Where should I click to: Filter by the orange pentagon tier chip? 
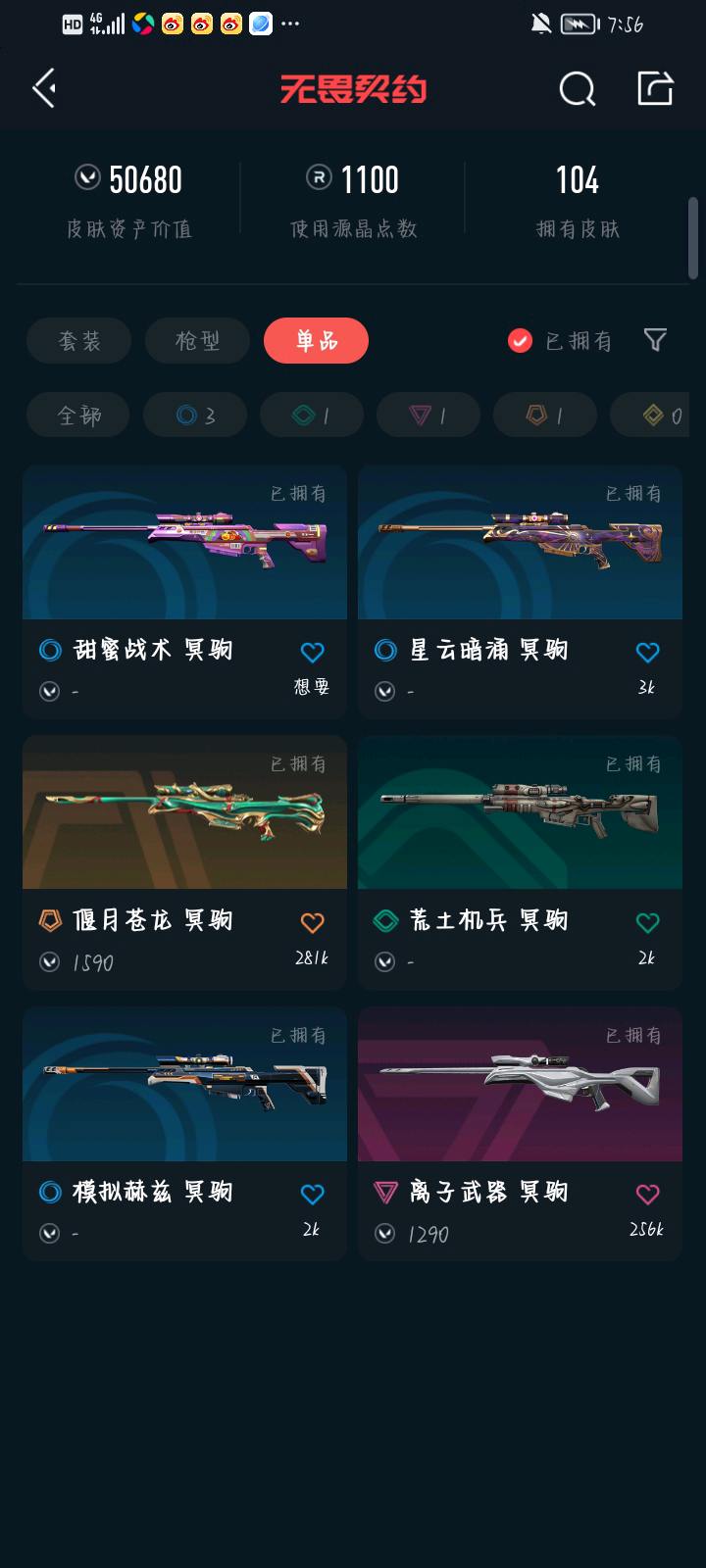click(x=544, y=416)
